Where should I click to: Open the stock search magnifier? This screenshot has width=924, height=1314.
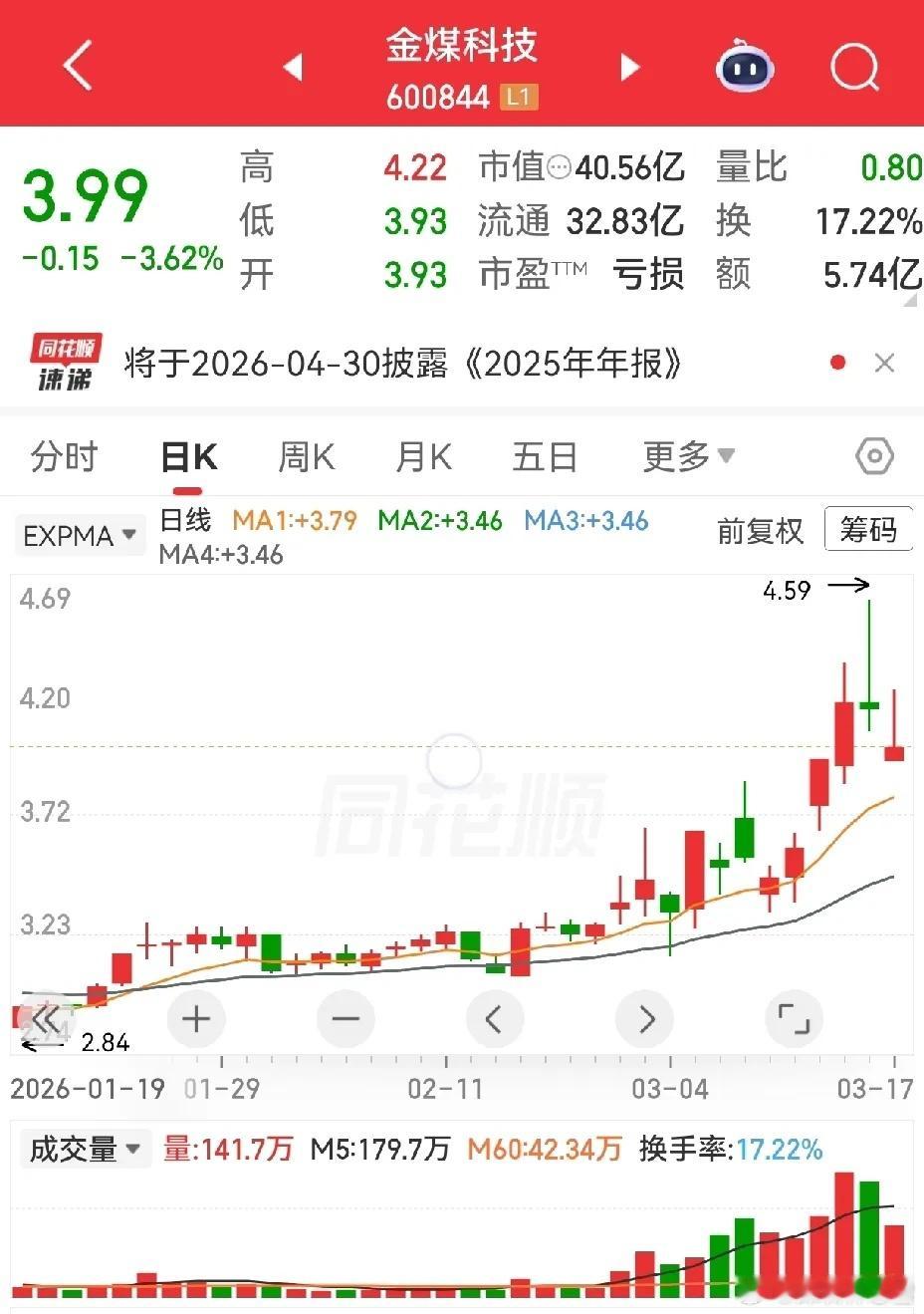[852, 66]
